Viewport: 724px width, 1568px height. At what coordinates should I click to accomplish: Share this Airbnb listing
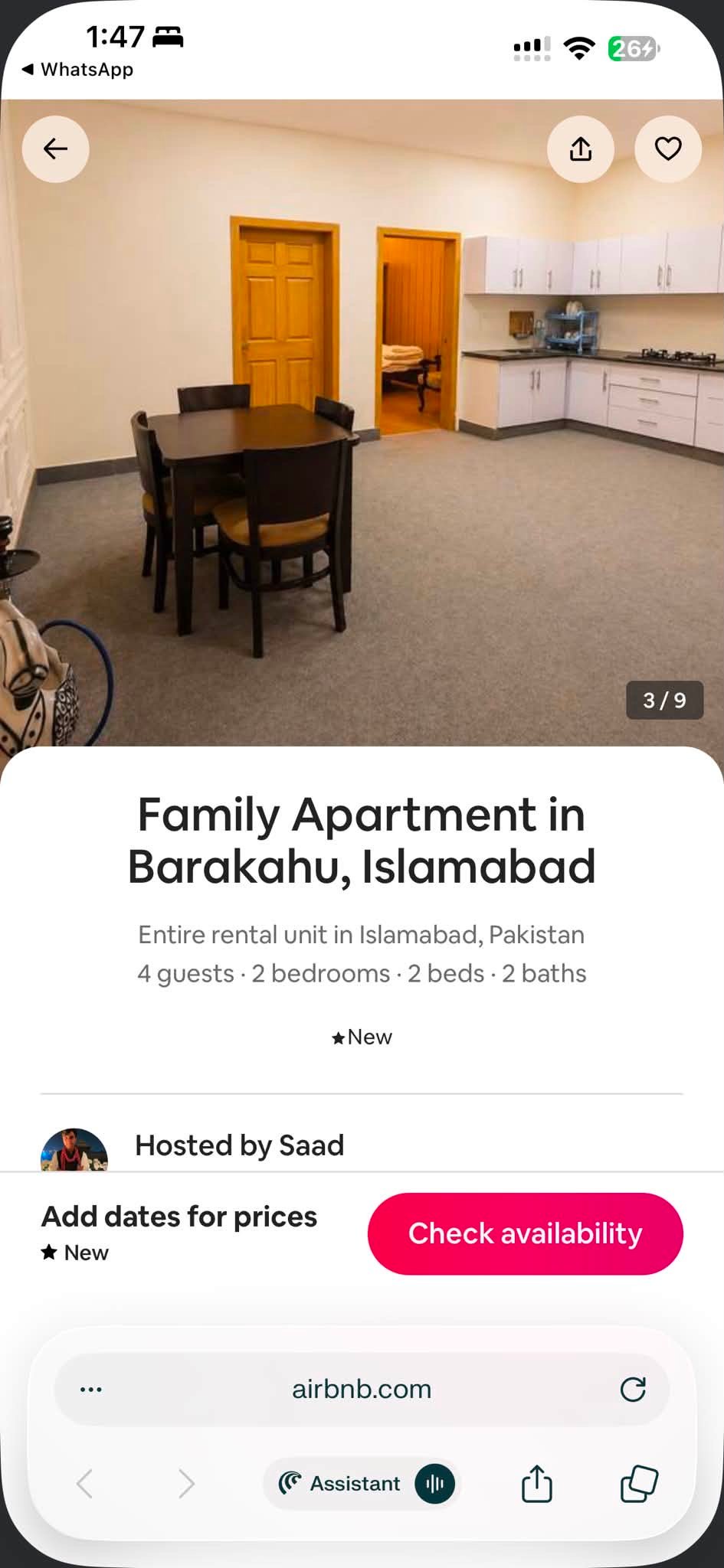click(x=581, y=149)
